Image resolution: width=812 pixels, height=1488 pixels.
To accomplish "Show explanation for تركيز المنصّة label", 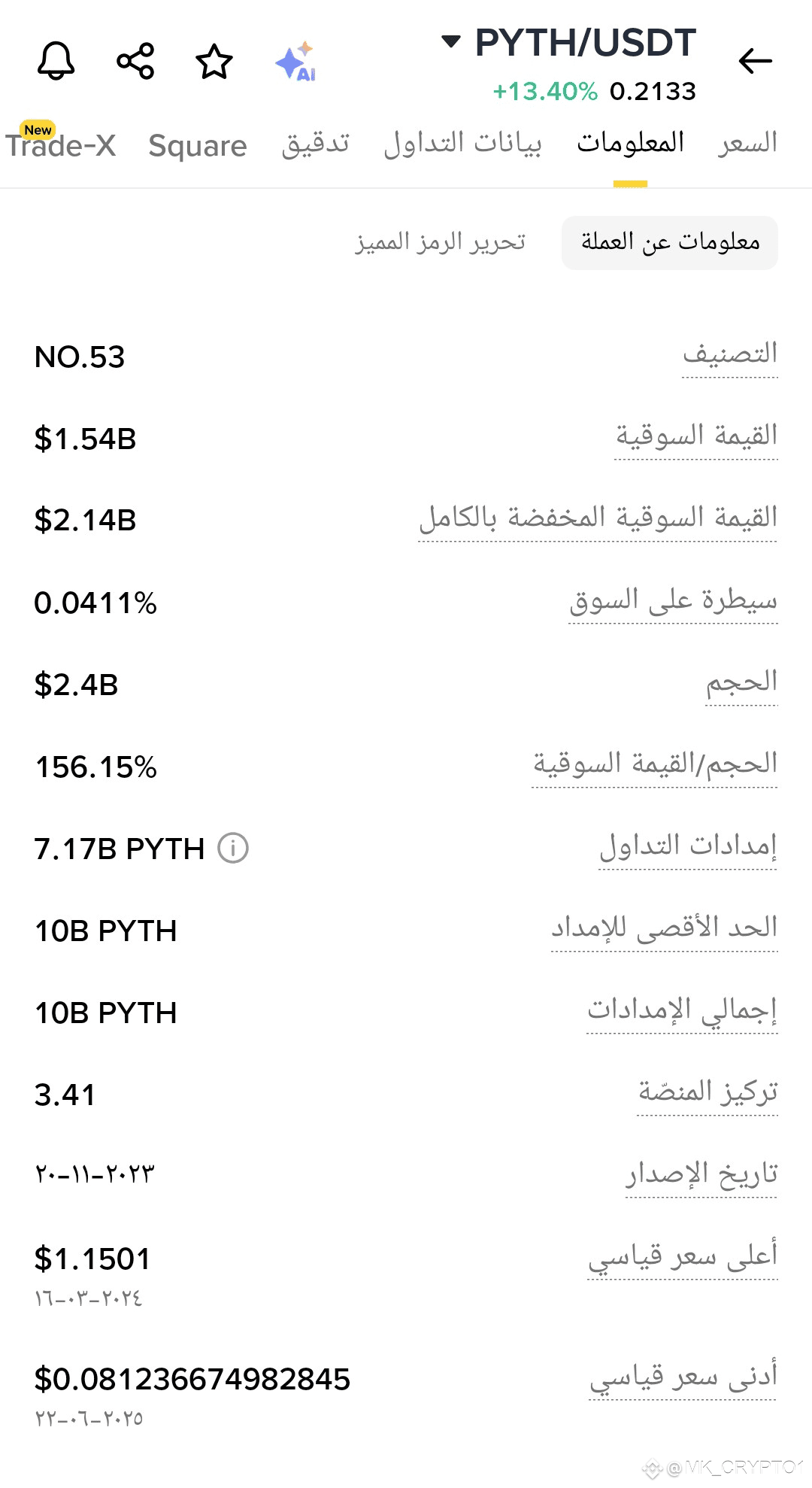I will point(707,1092).
